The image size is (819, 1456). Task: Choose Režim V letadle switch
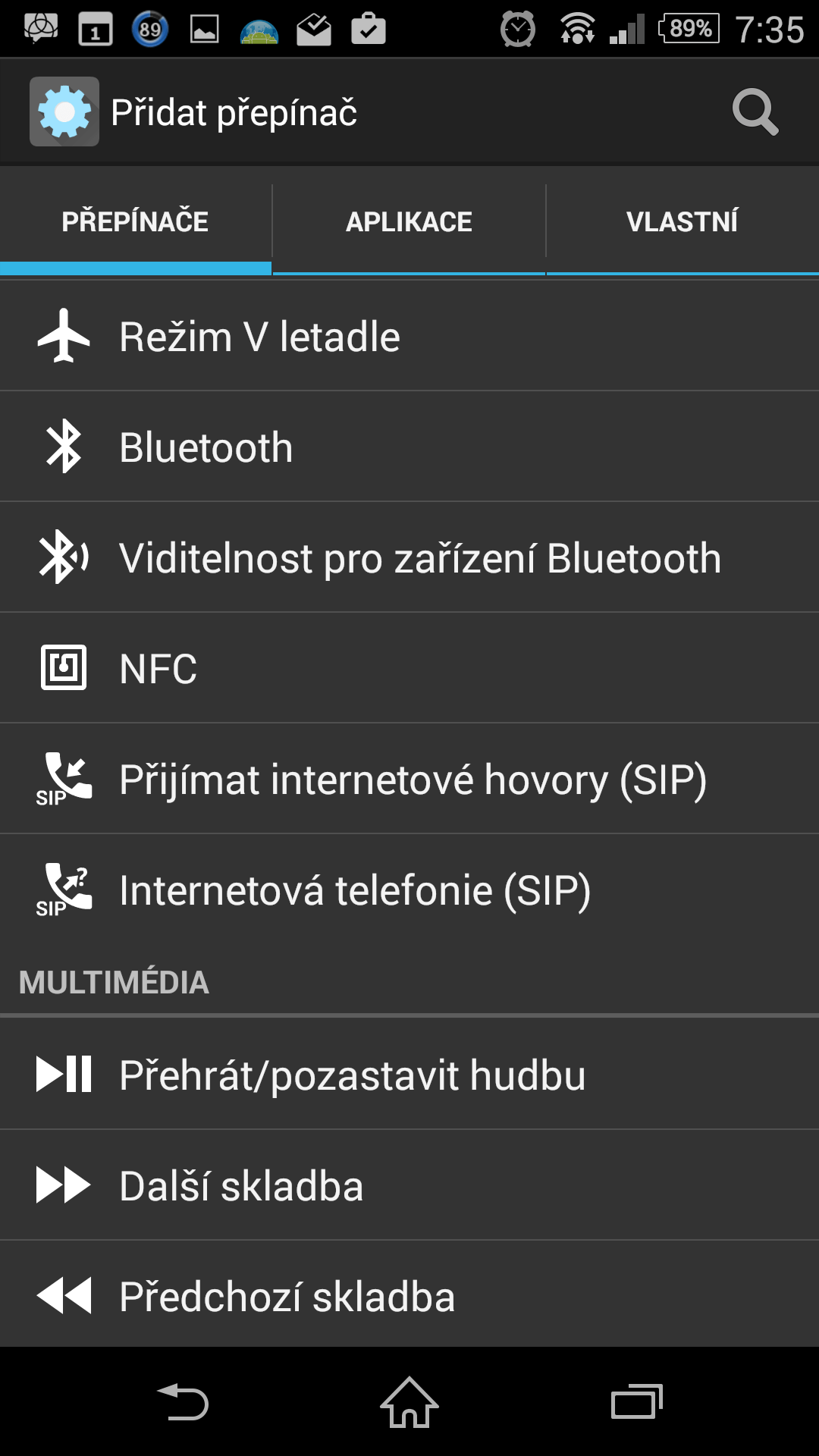coord(409,336)
